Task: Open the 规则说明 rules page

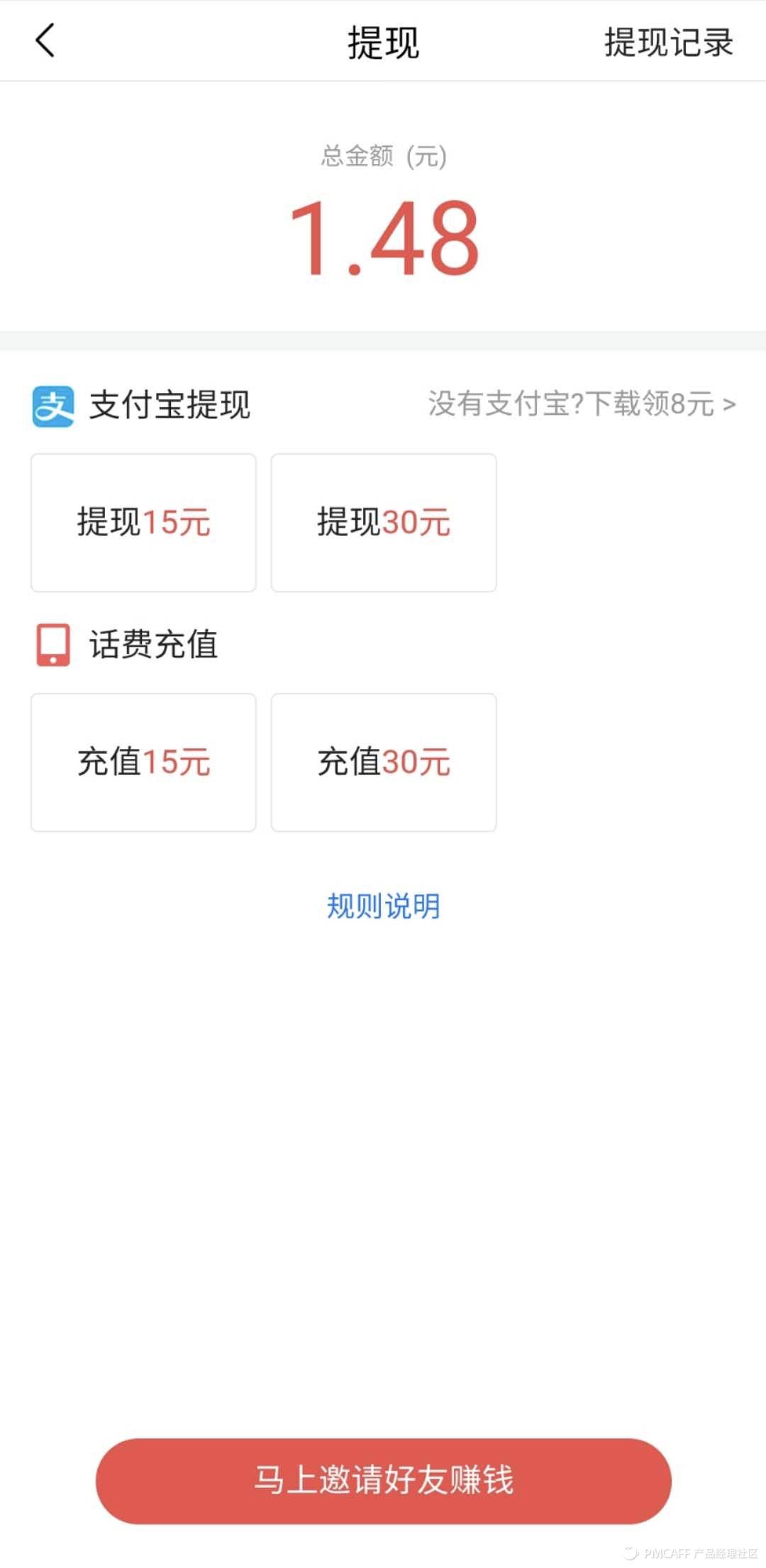Action: [383, 906]
